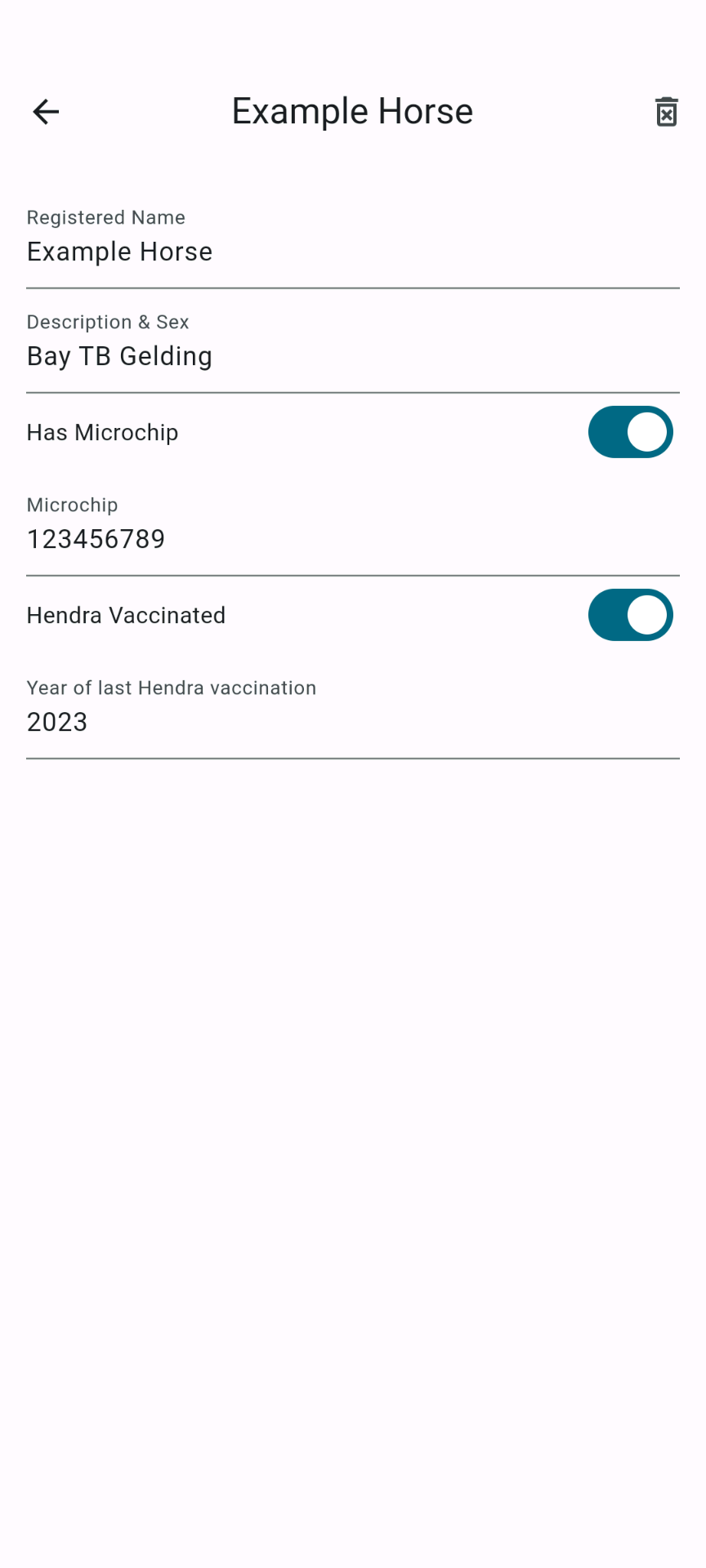Go back using the top-left arrow
The image size is (706, 1568).
point(46,112)
